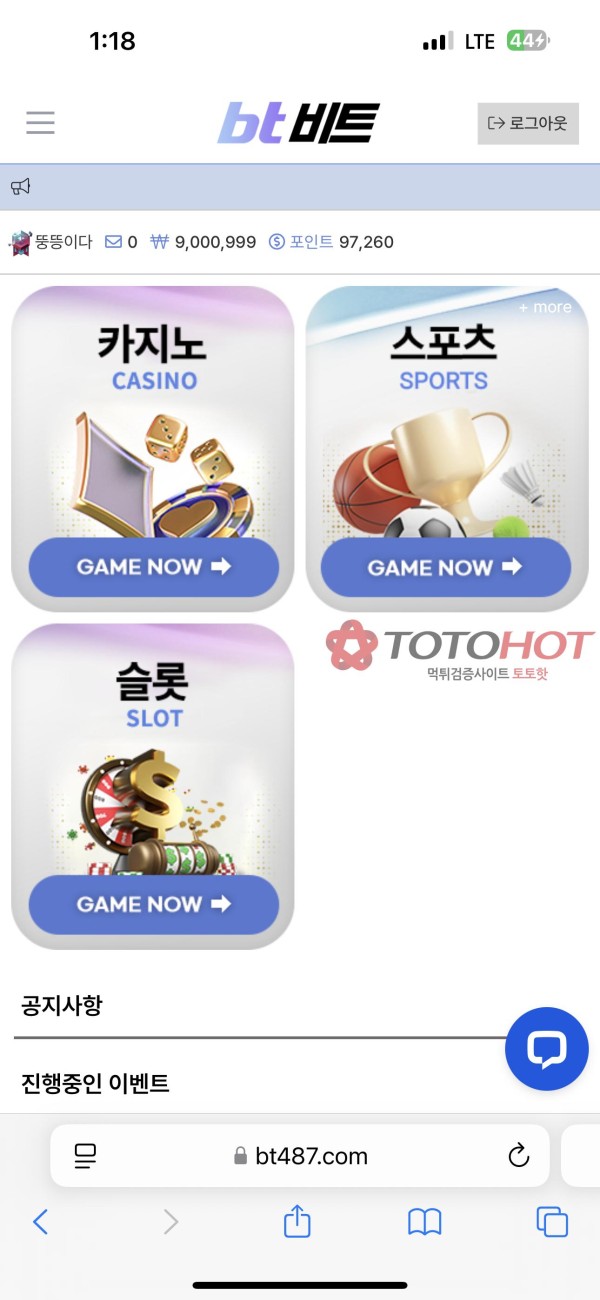Tap the 로그아웃 logout button
Screen dimensions: 600x1300
527,123
